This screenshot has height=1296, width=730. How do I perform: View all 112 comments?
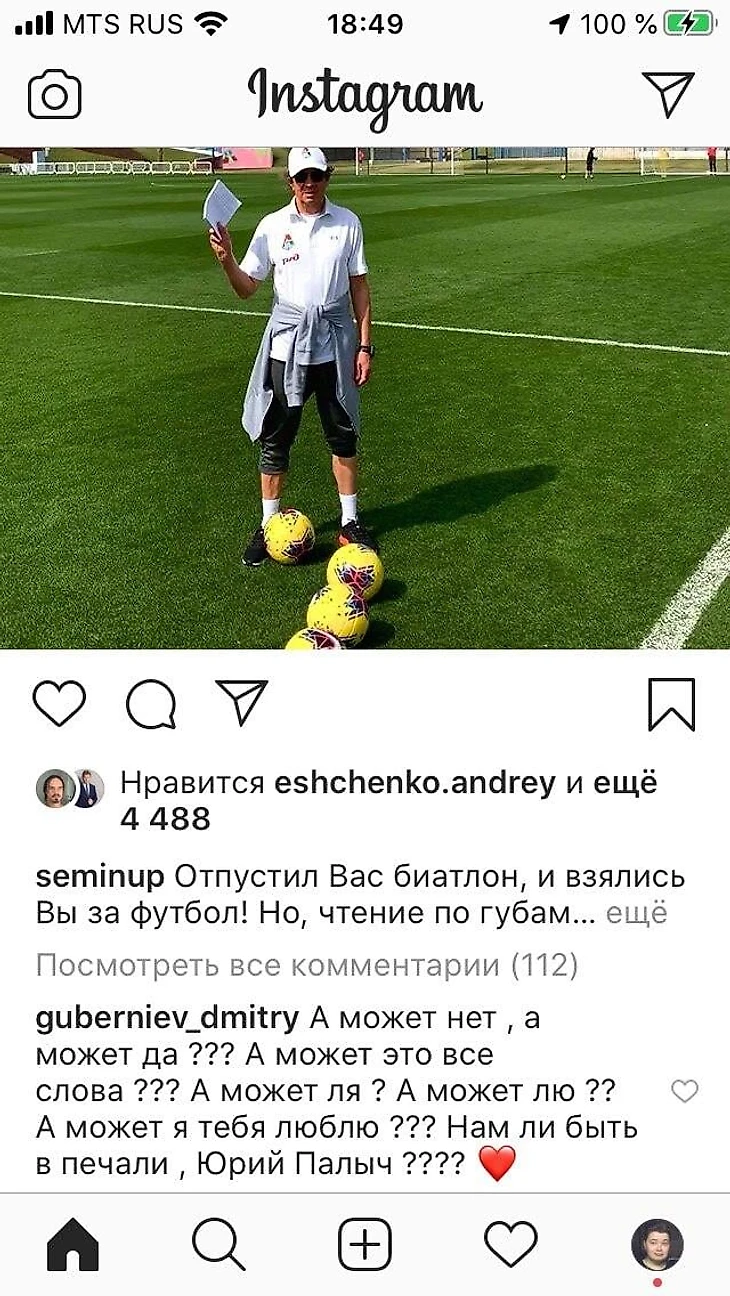[x=307, y=965]
